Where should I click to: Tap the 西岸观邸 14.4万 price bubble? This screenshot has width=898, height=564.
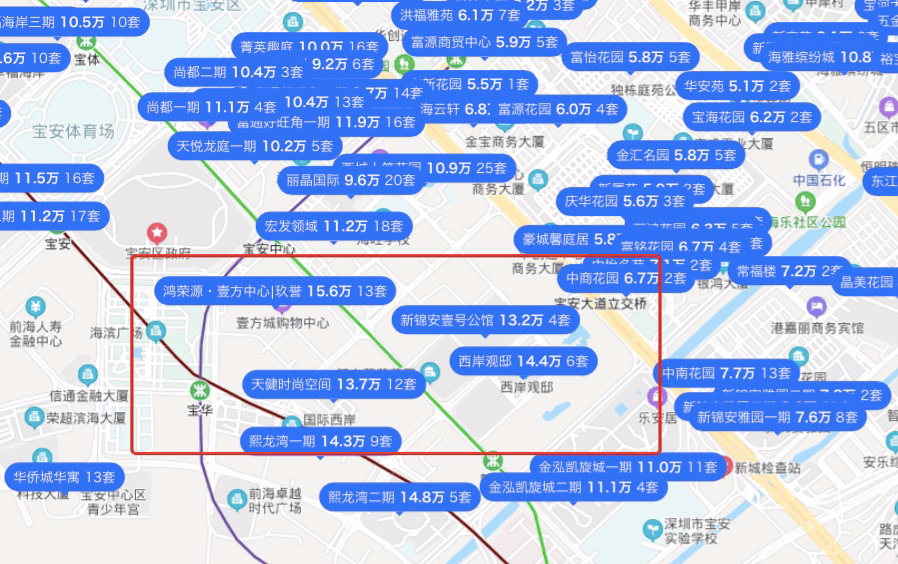(x=523, y=361)
